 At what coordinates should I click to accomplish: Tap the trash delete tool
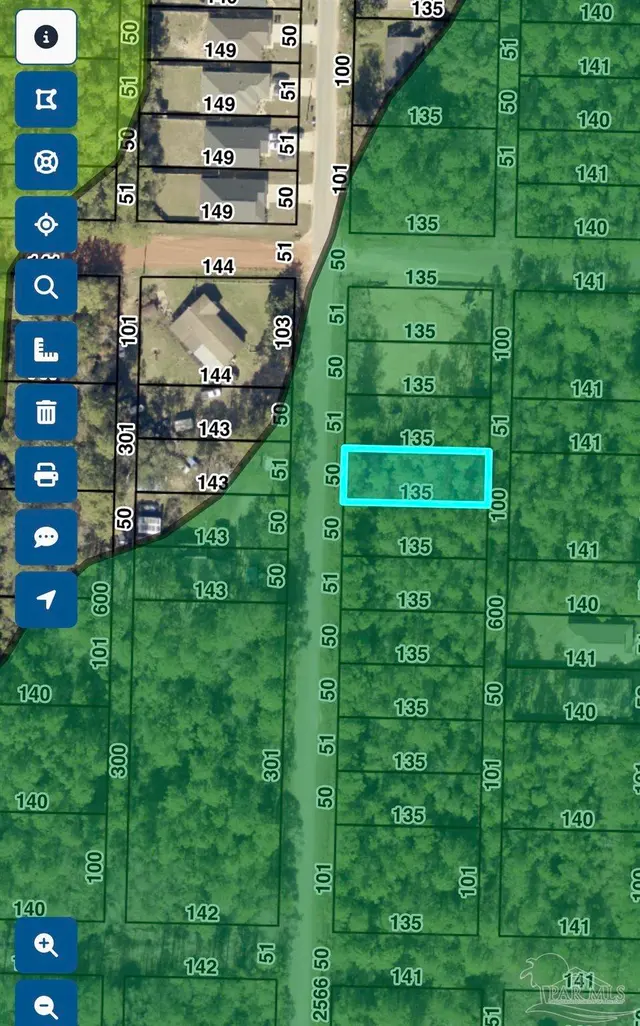coord(46,412)
